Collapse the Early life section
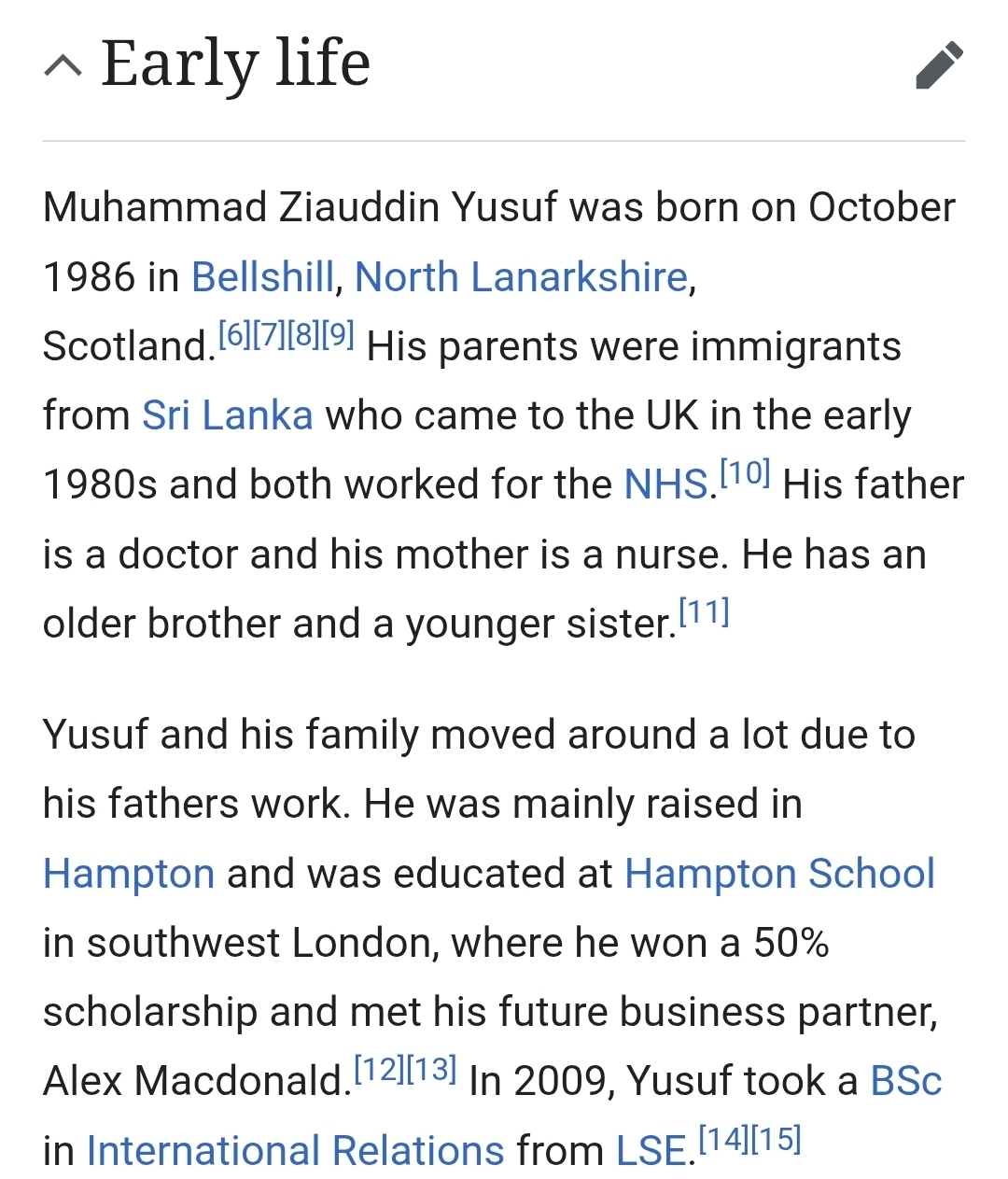The image size is (1008, 1179). pos(63,65)
